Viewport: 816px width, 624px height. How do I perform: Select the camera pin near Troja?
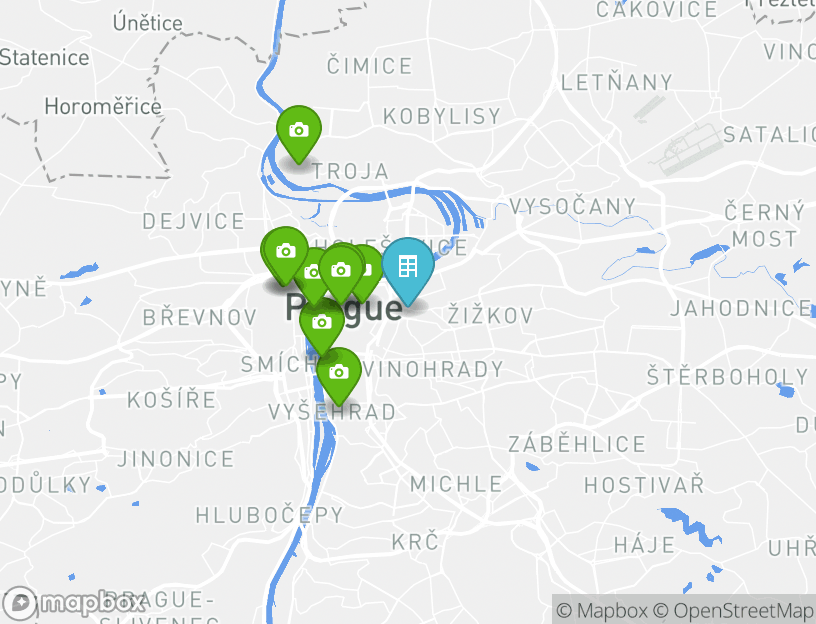pos(298,130)
